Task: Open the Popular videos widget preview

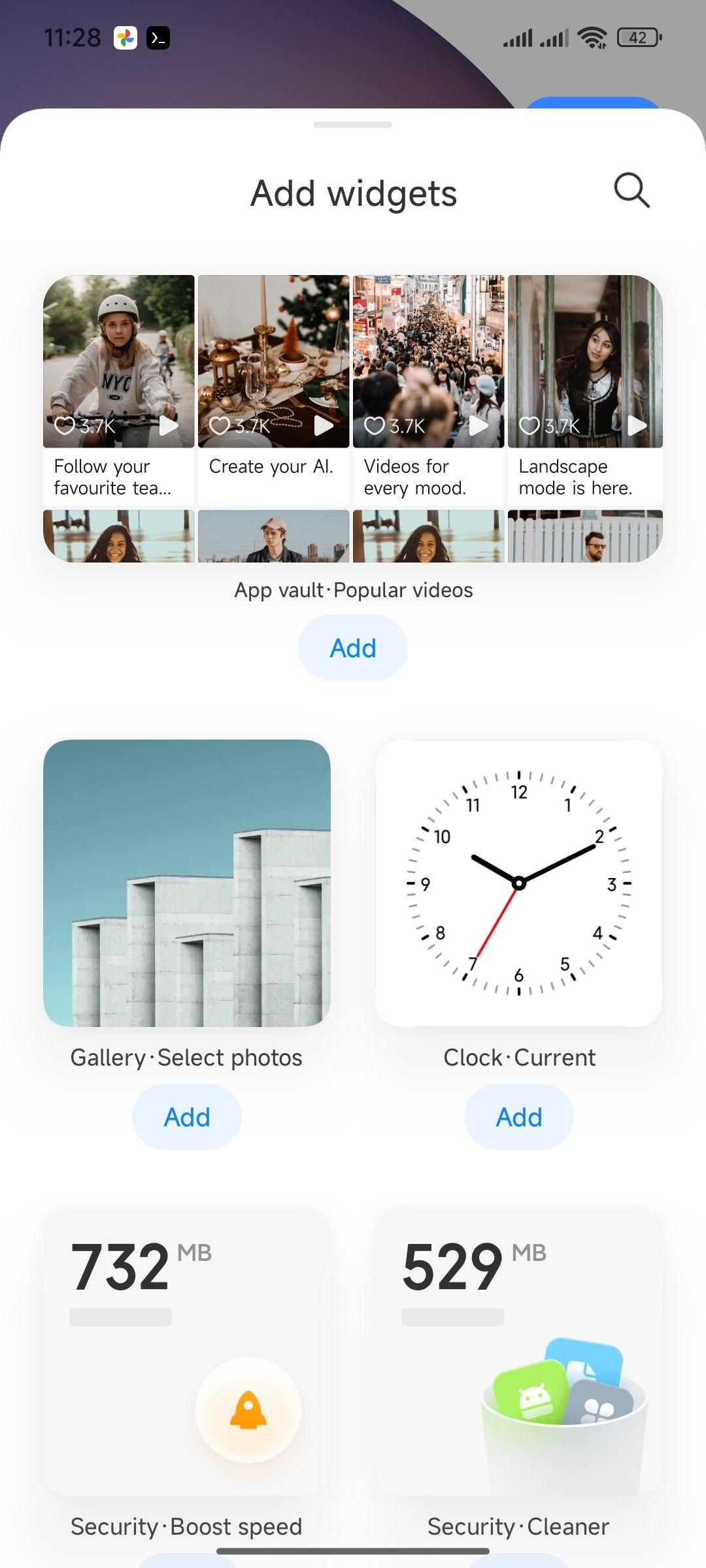Action: (353, 419)
